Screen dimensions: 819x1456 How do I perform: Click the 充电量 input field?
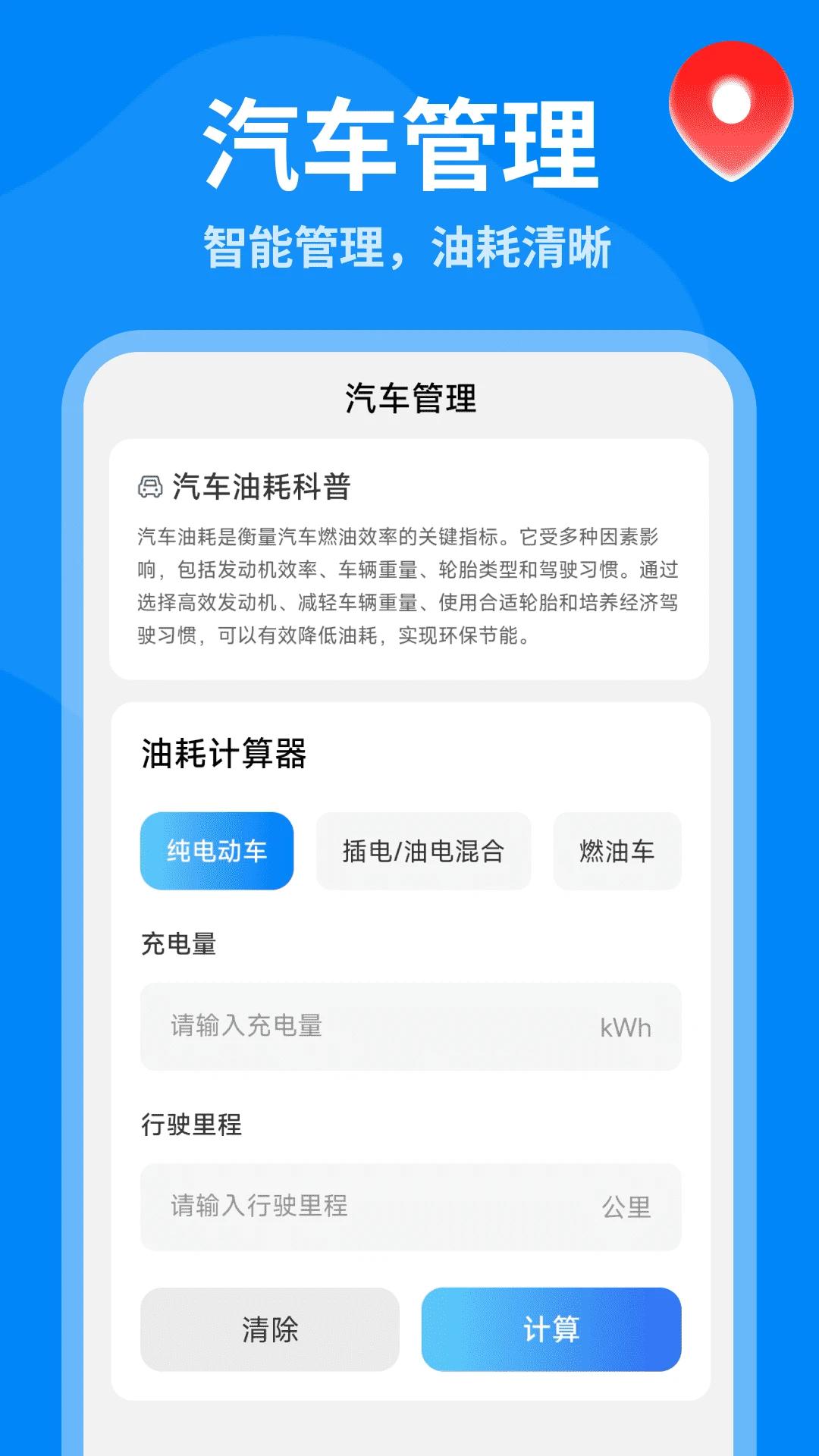[x=409, y=1025]
